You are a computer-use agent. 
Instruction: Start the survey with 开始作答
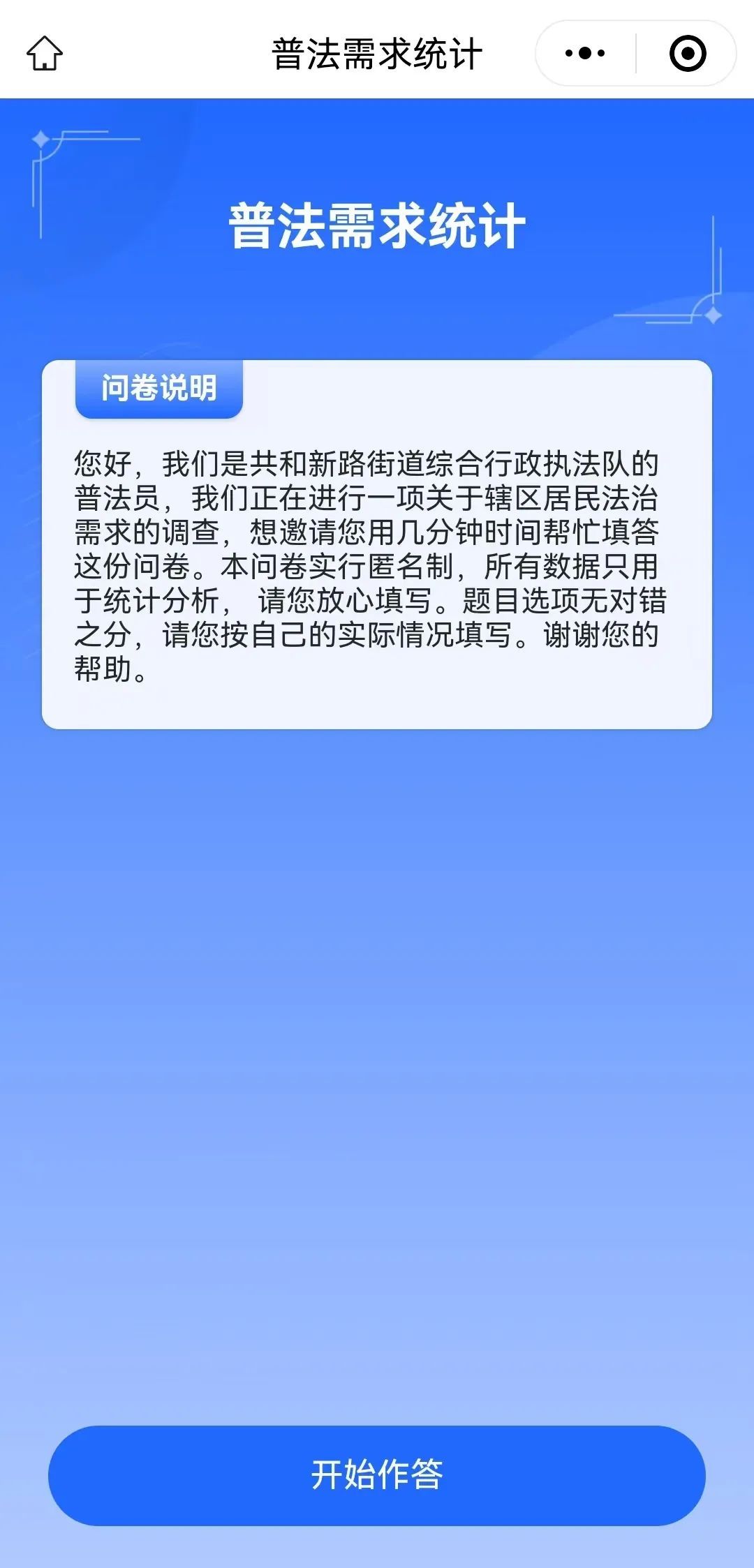(x=377, y=1474)
